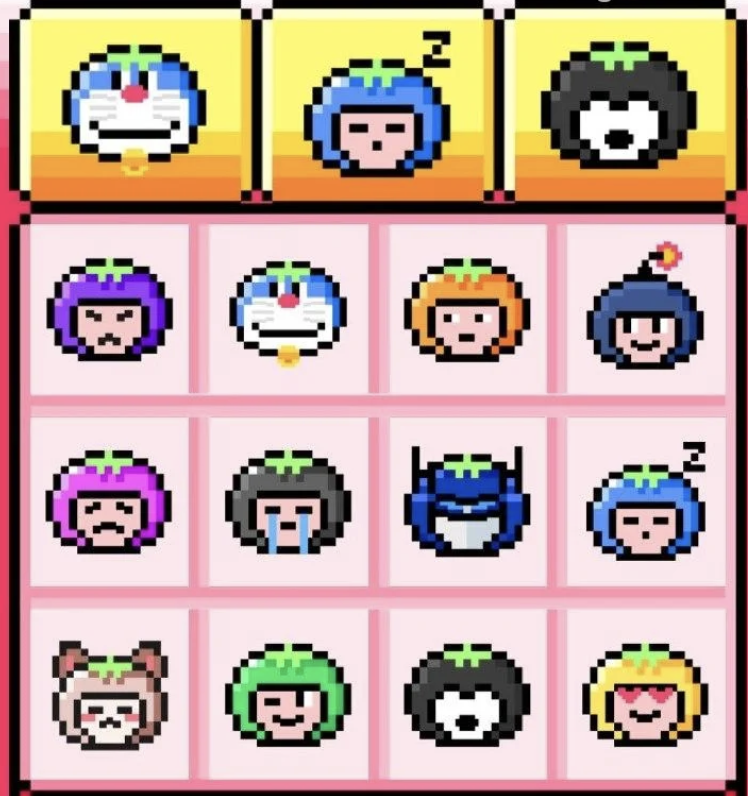This screenshot has height=796, width=748.
Task: Select the sad magenta-helmet face tile
Action: point(108,502)
